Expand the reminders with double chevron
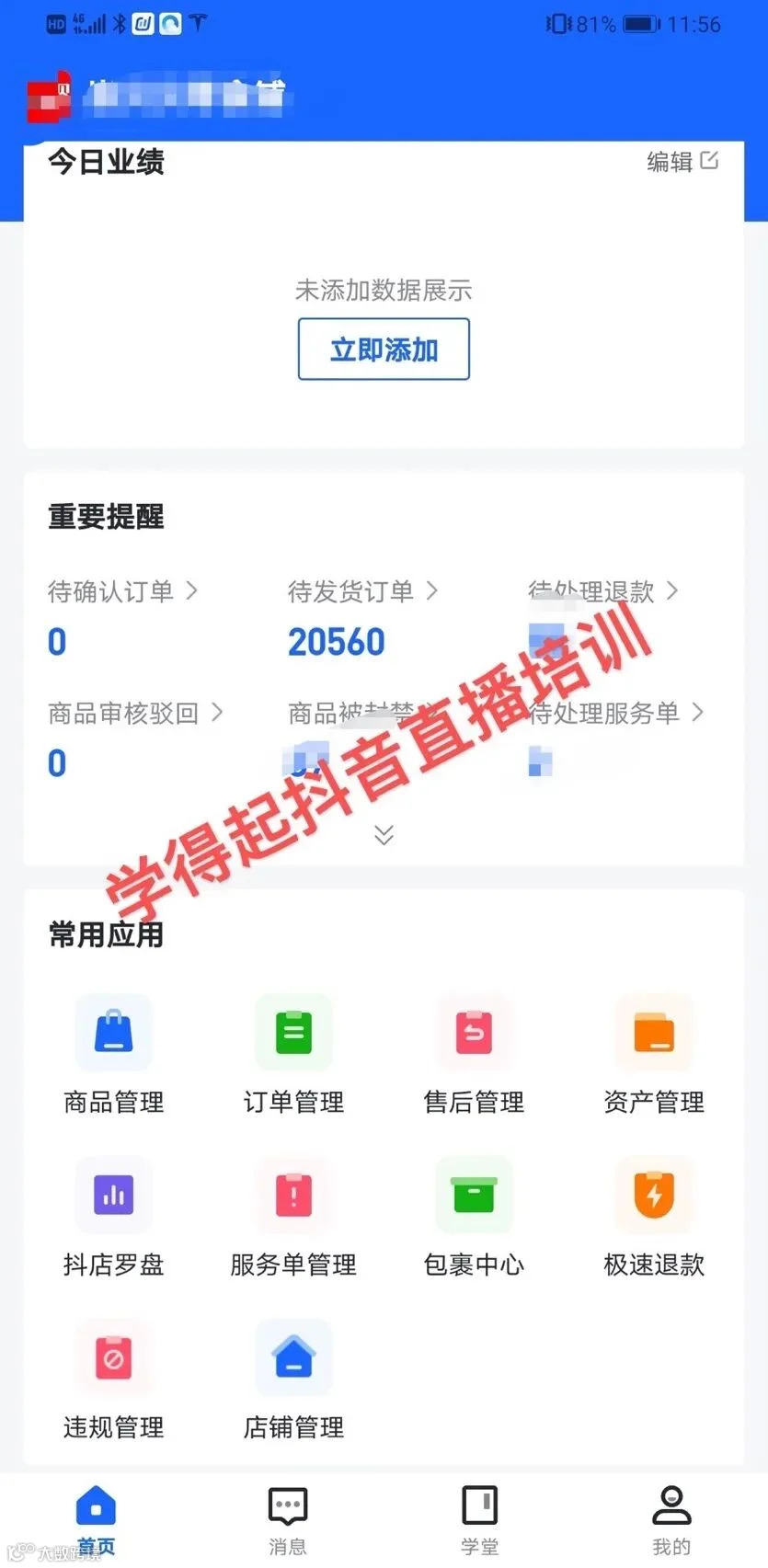Viewport: 768px width, 1568px height. click(x=384, y=834)
